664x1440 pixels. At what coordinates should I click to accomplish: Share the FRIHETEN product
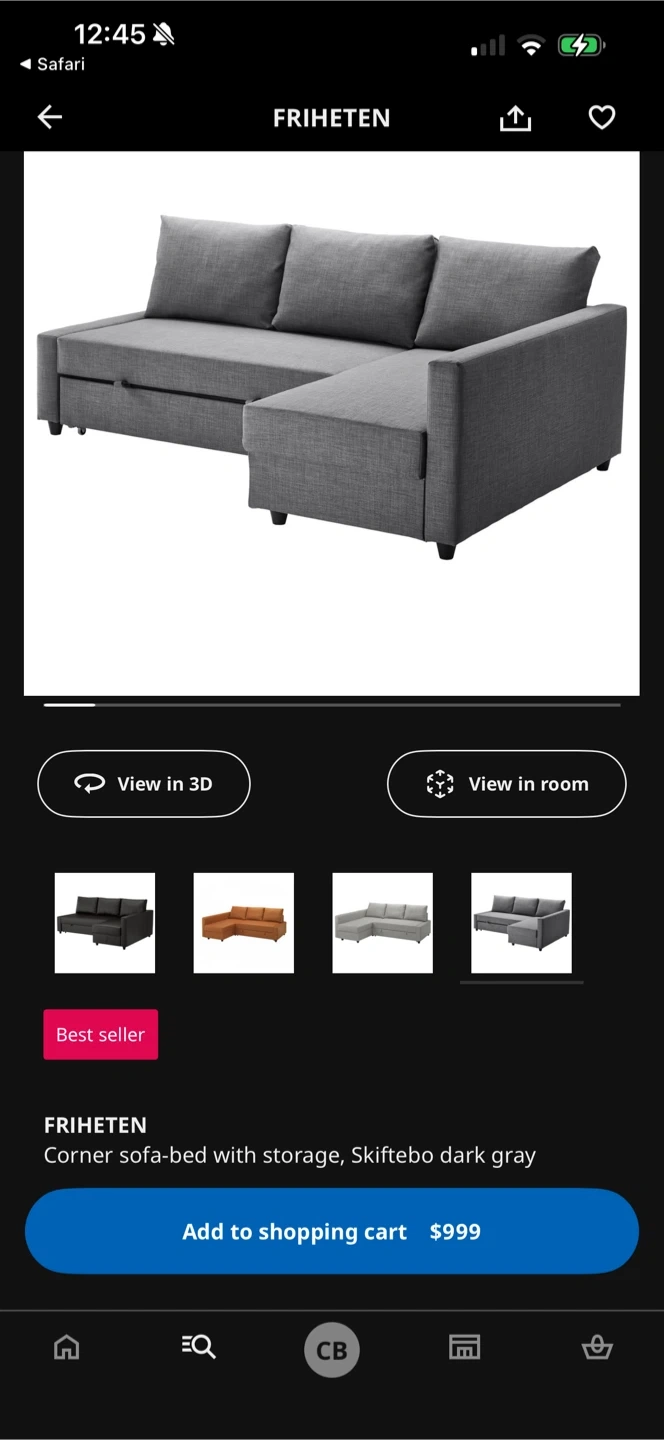point(515,118)
